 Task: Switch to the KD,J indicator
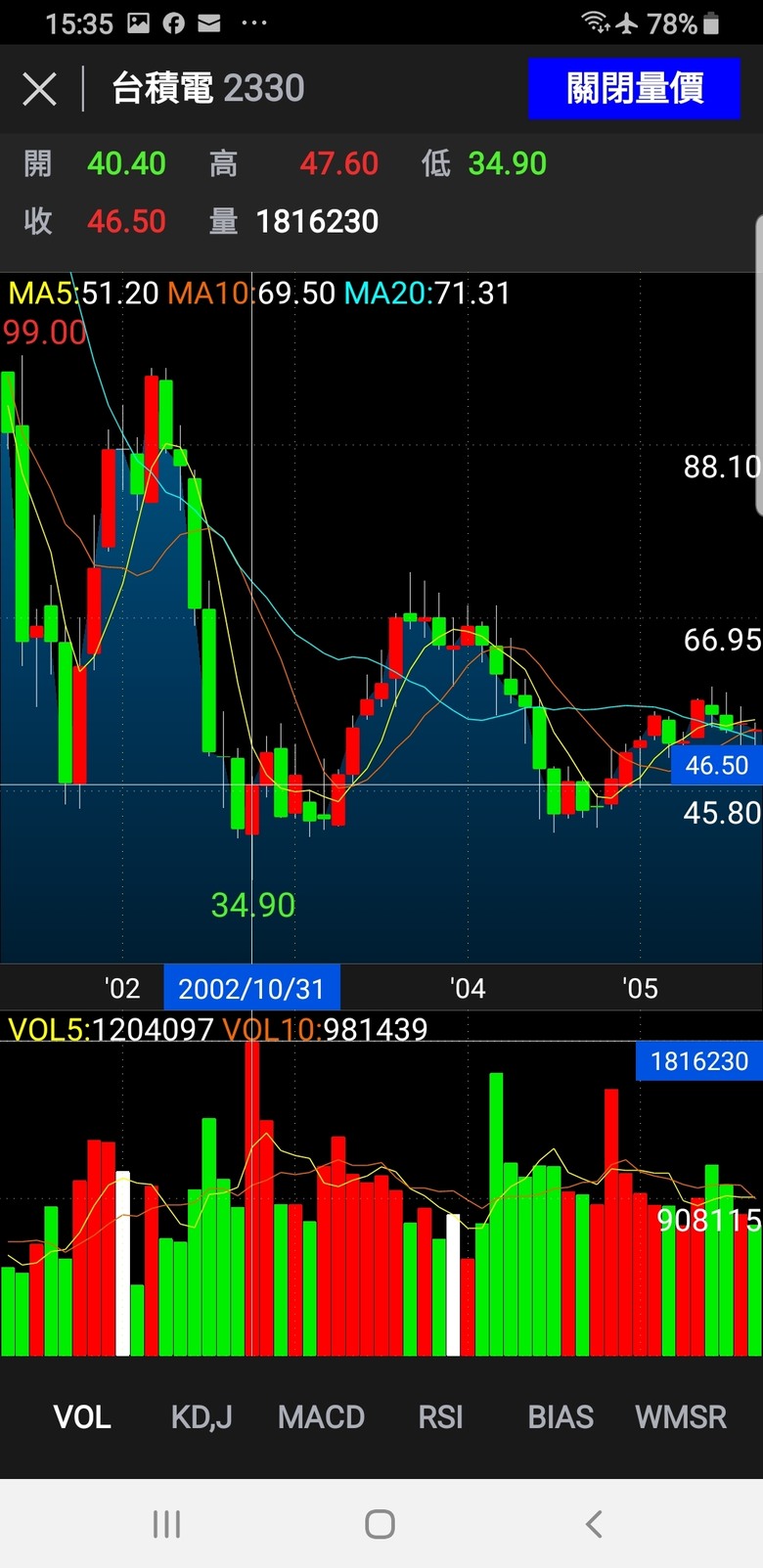coord(202,1416)
